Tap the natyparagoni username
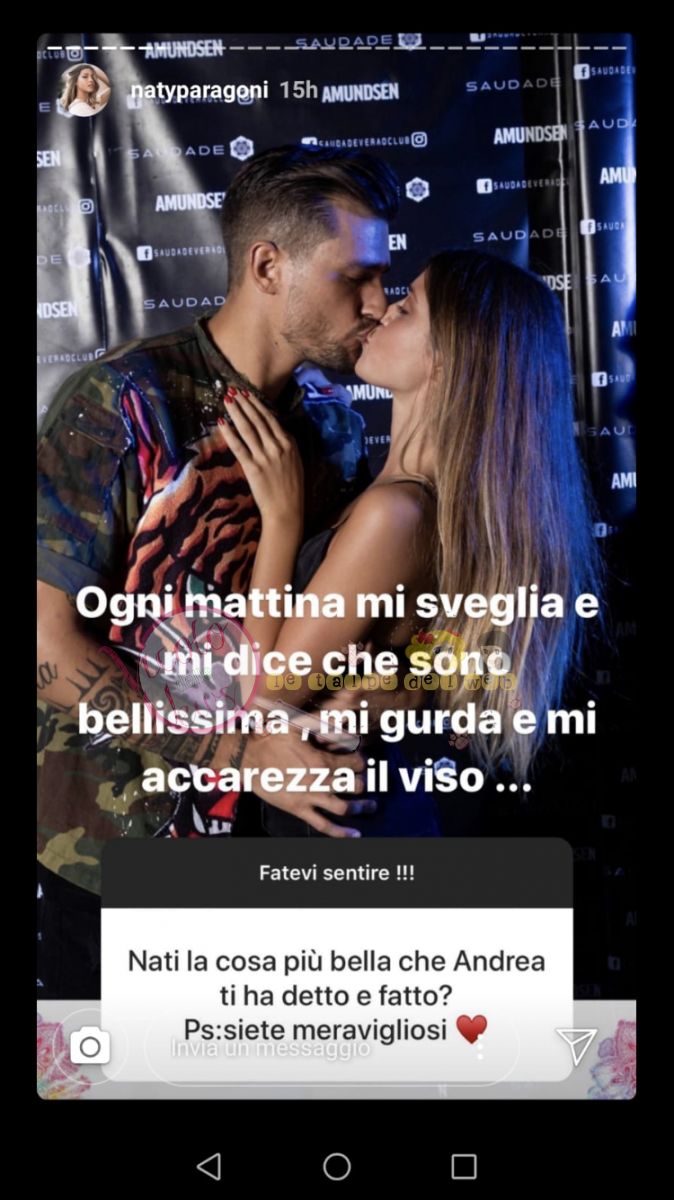The width and height of the screenshot is (674, 1200). [199, 90]
